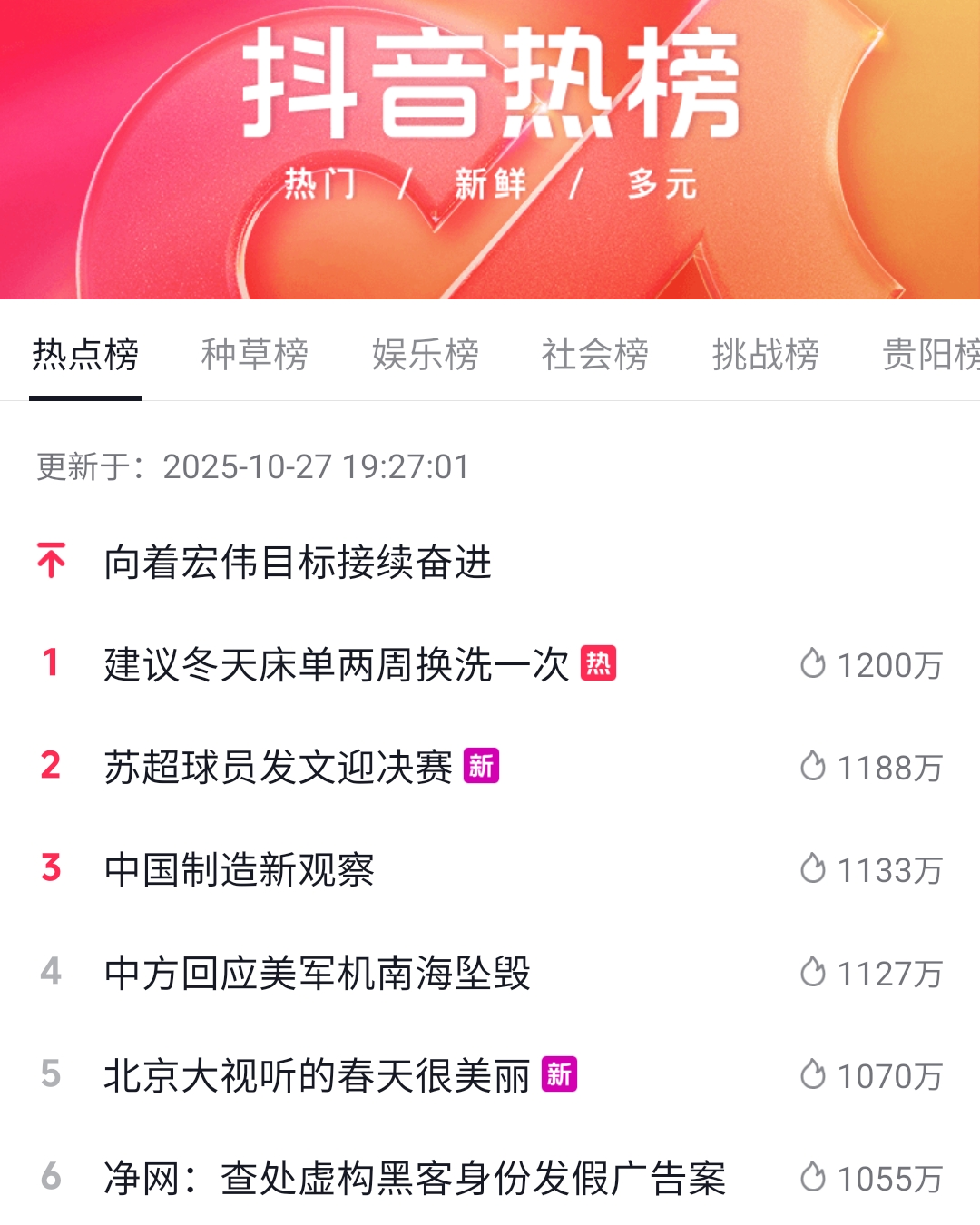Screen dimensions: 980x1225
Task: Select the 娱乐榜 tab
Action: pyautogui.click(x=425, y=354)
